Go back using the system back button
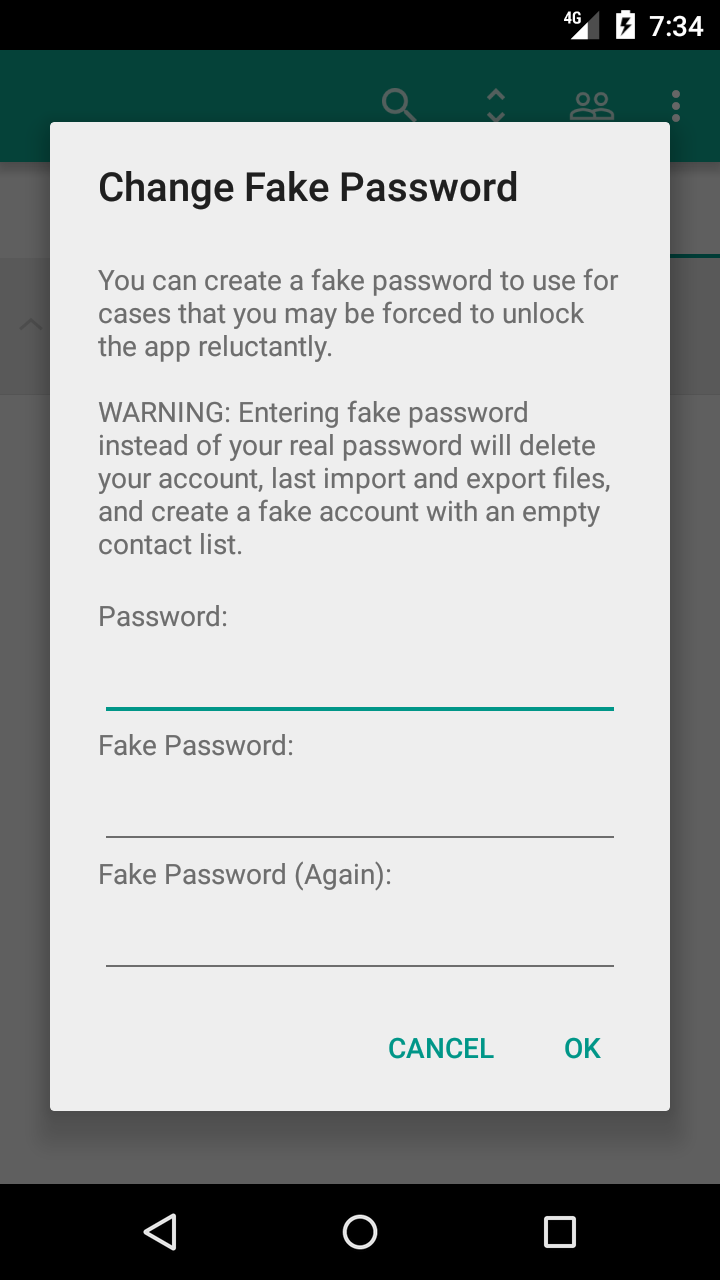 160,1232
